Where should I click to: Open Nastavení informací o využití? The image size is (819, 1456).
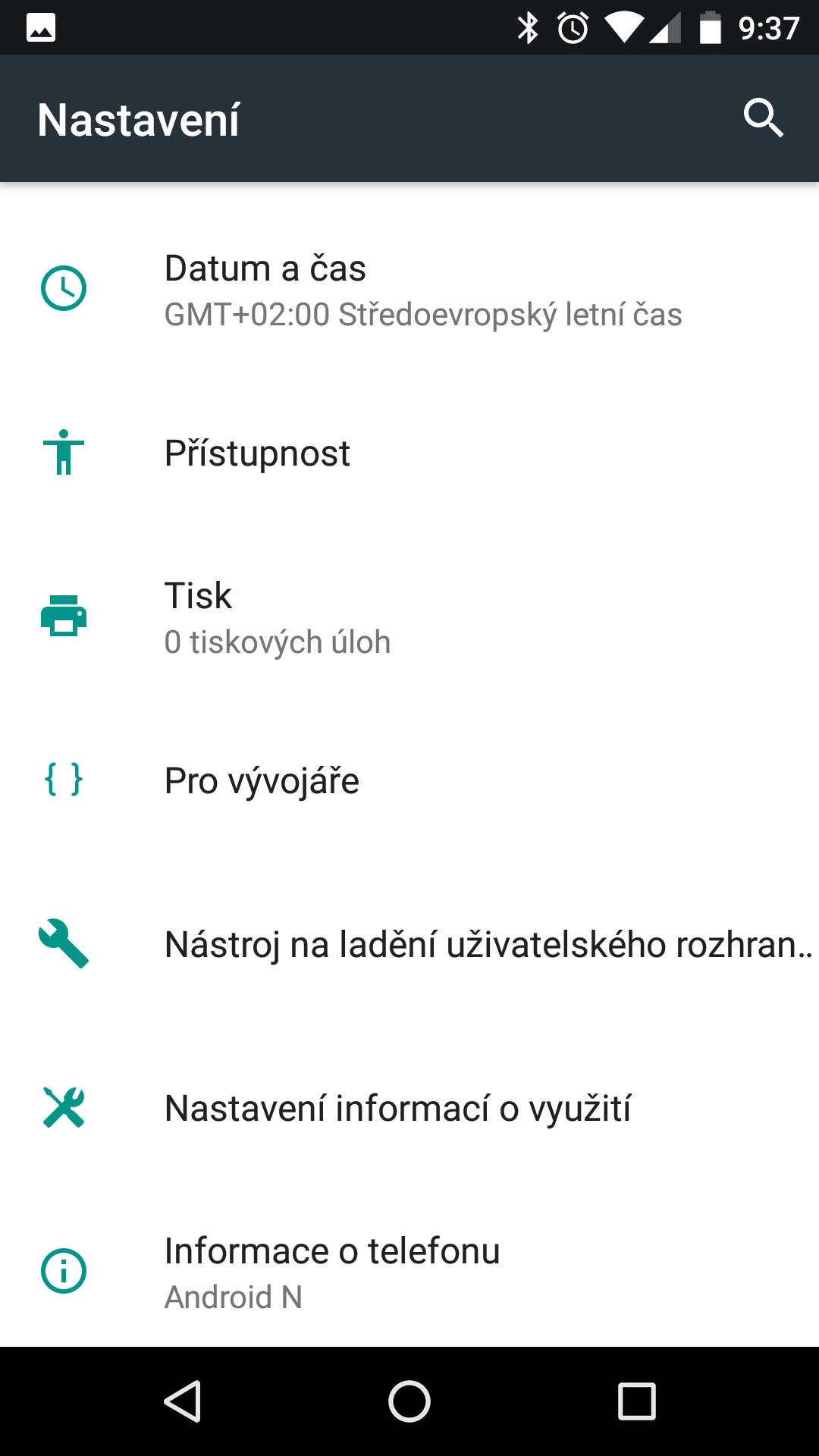(x=409, y=1109)
